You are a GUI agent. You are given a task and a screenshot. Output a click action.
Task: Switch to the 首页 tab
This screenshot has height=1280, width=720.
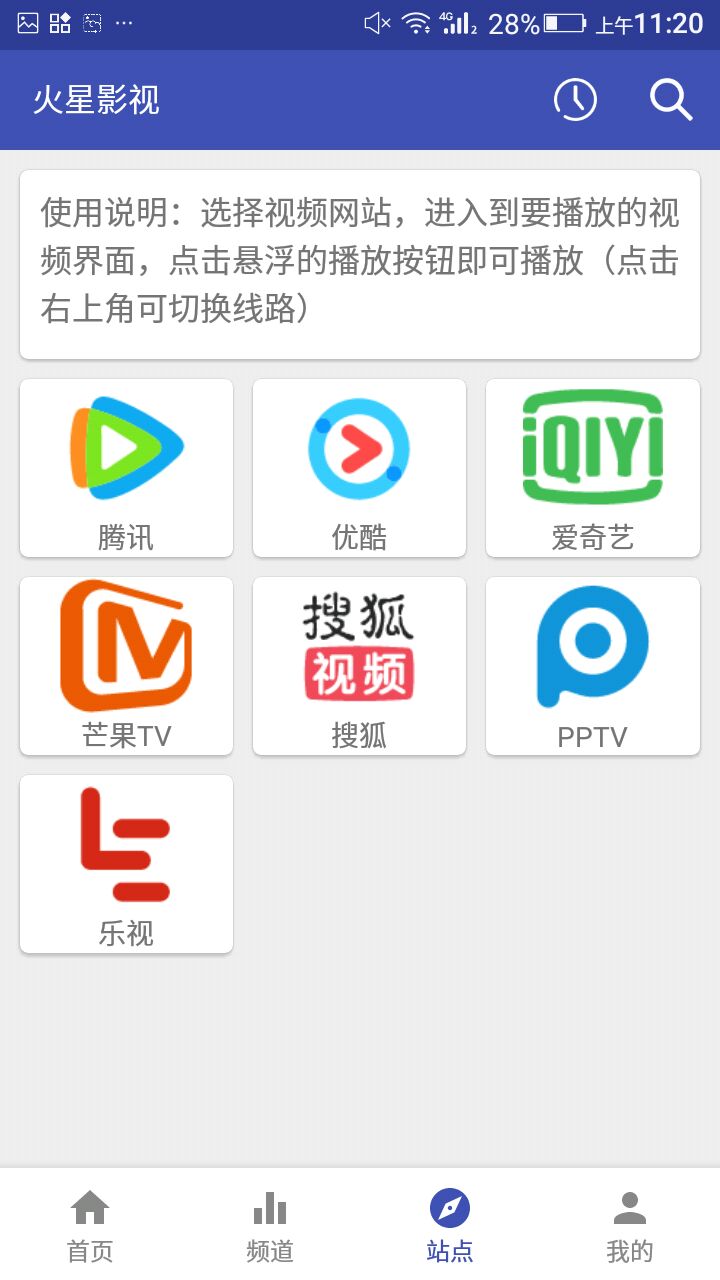(x=90, y=1226)
